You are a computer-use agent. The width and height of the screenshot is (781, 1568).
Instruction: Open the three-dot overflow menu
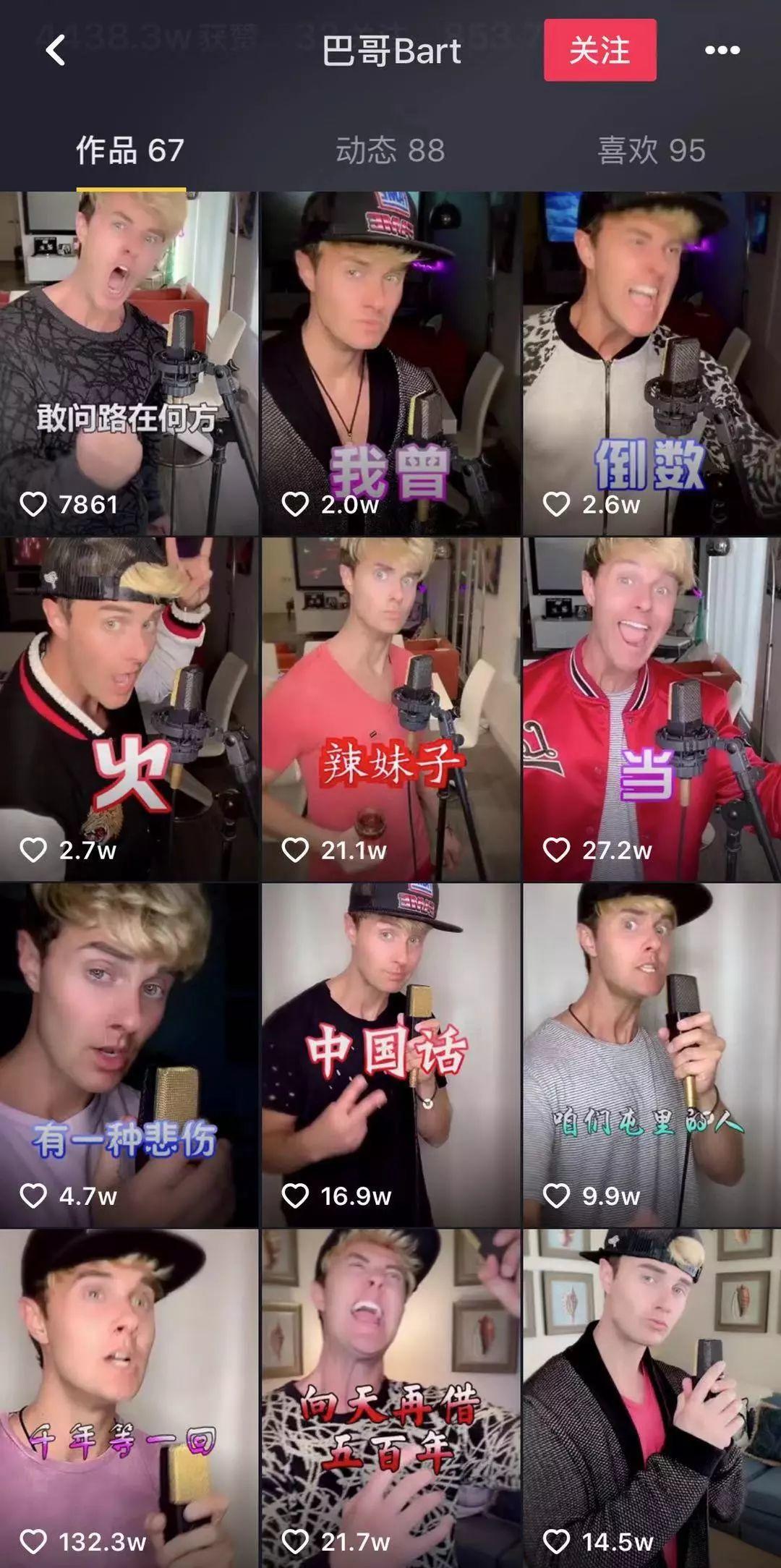(722, 51)
